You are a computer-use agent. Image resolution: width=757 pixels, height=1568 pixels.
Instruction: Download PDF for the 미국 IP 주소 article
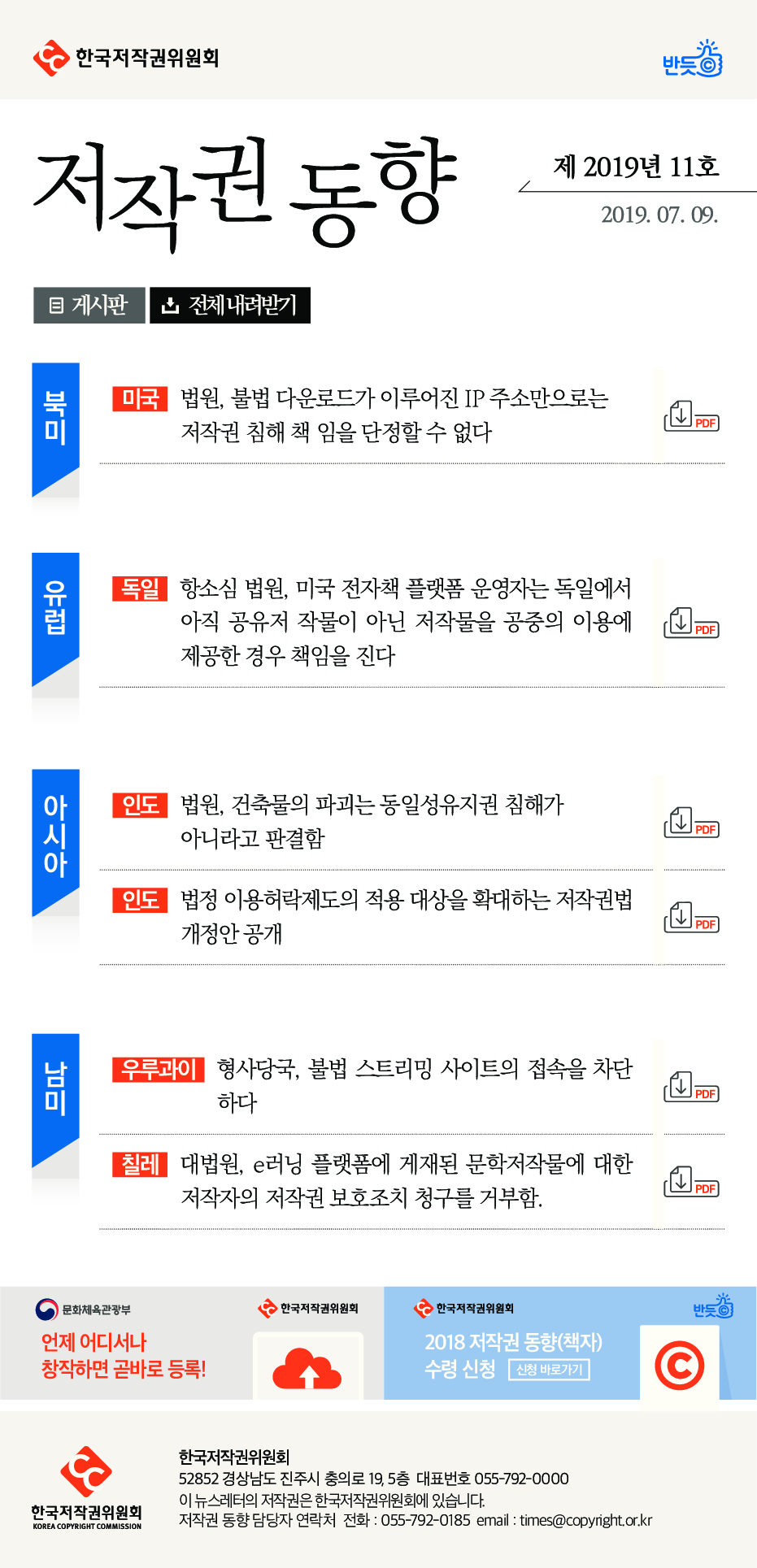(x=691, y=416)
